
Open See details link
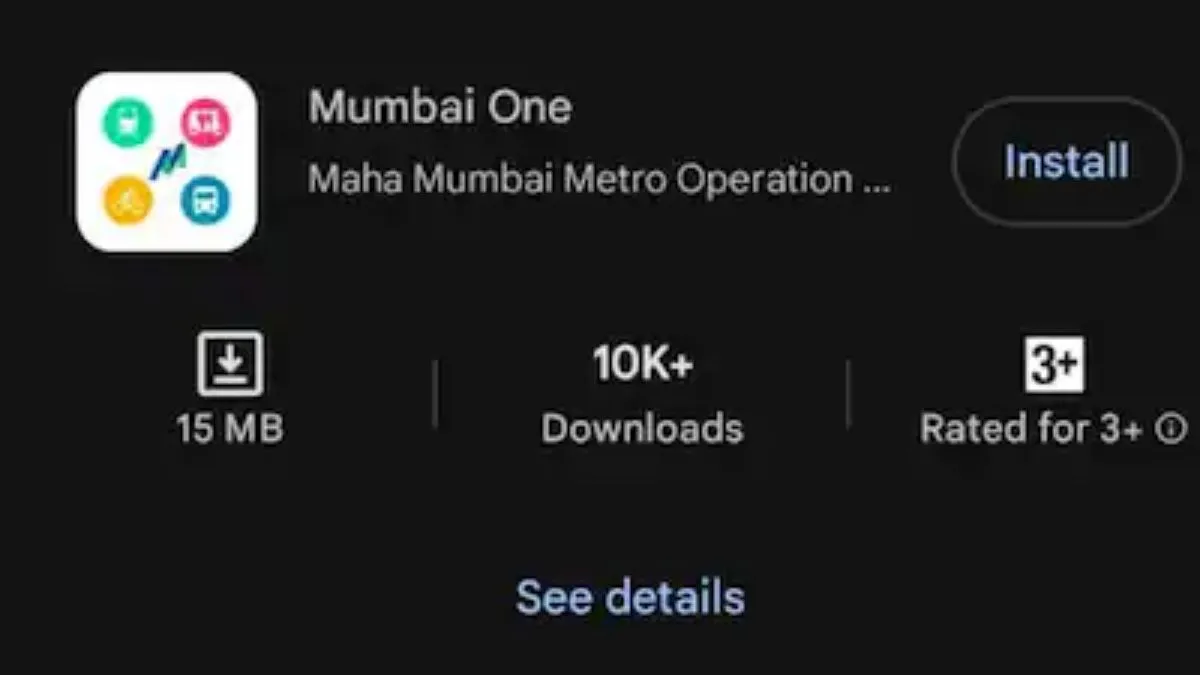pos(630,597)
